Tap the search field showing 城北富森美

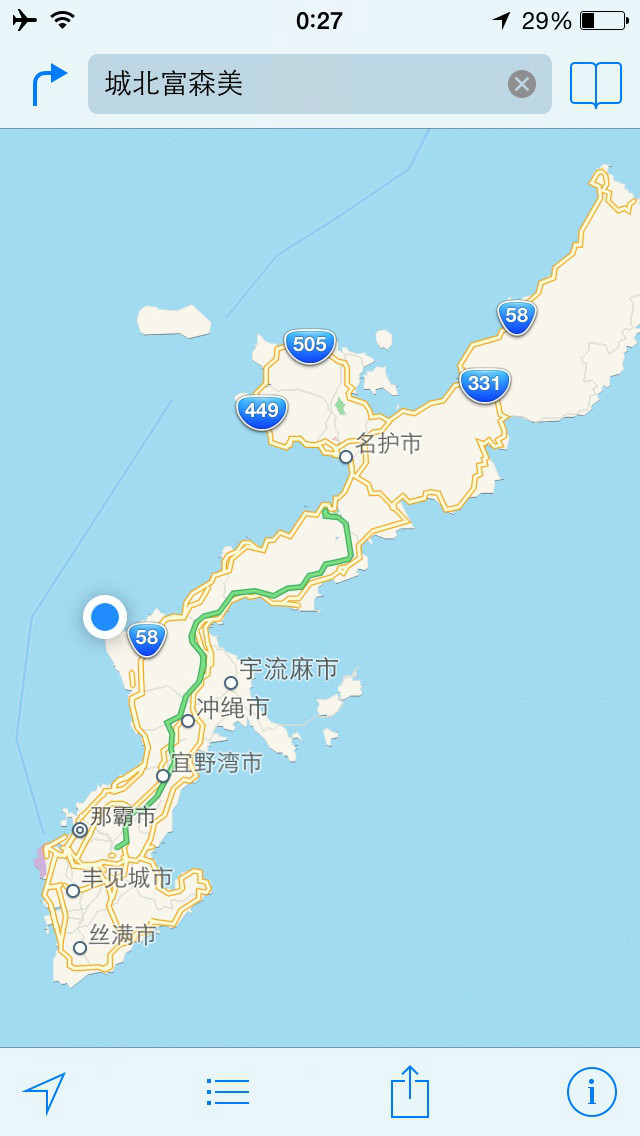point(300,84)
